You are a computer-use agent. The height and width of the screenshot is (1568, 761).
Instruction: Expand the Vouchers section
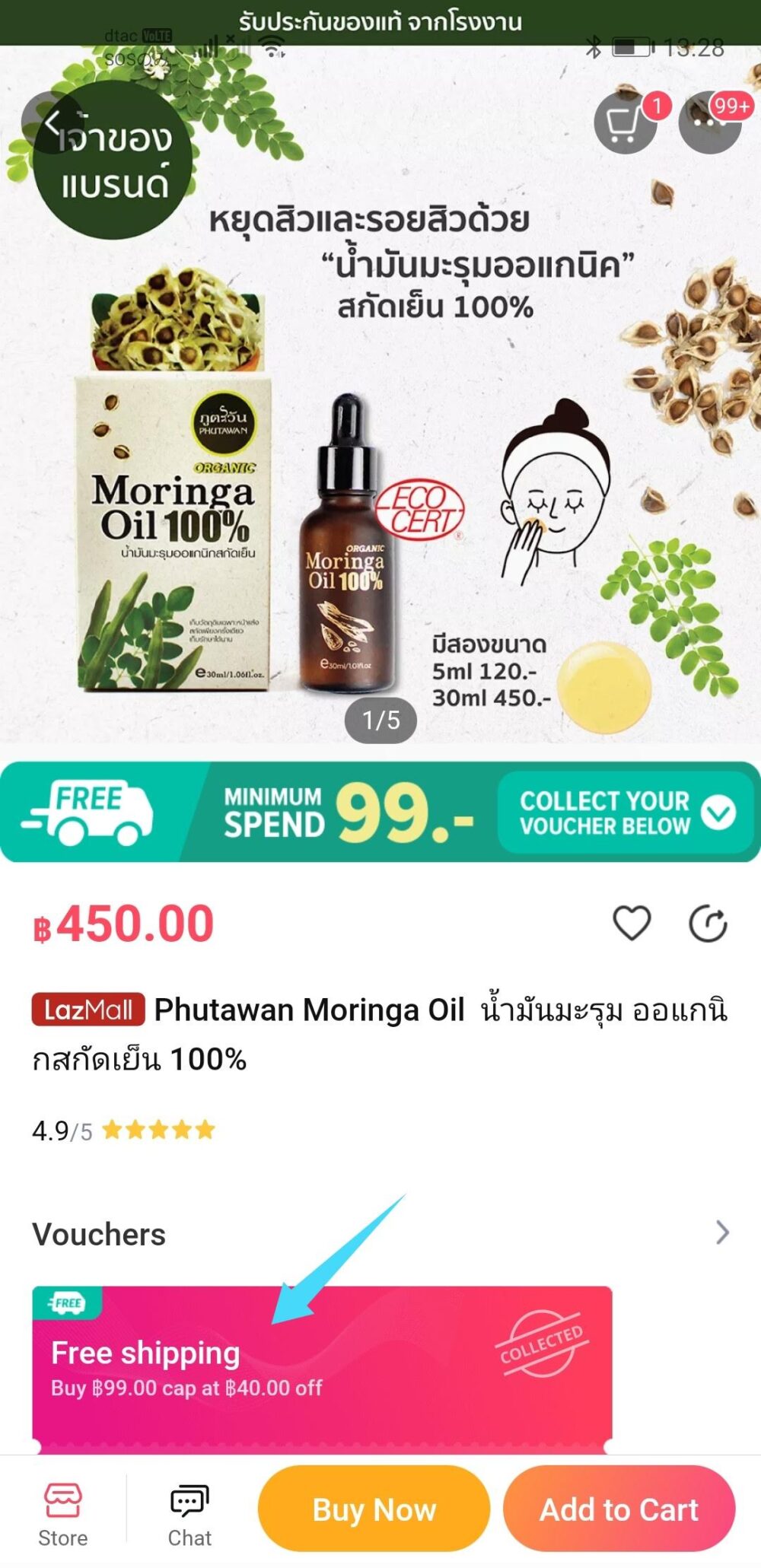[721, 1232]
